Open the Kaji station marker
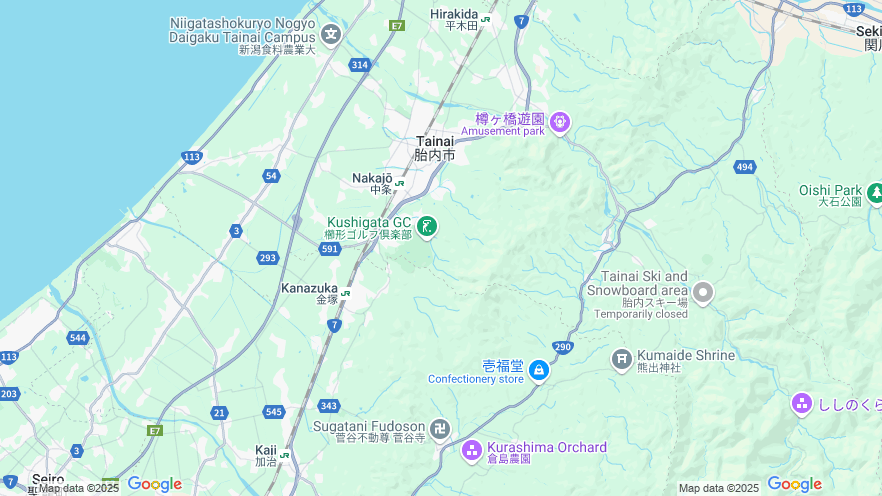The image size is (882, 496). 284,455
